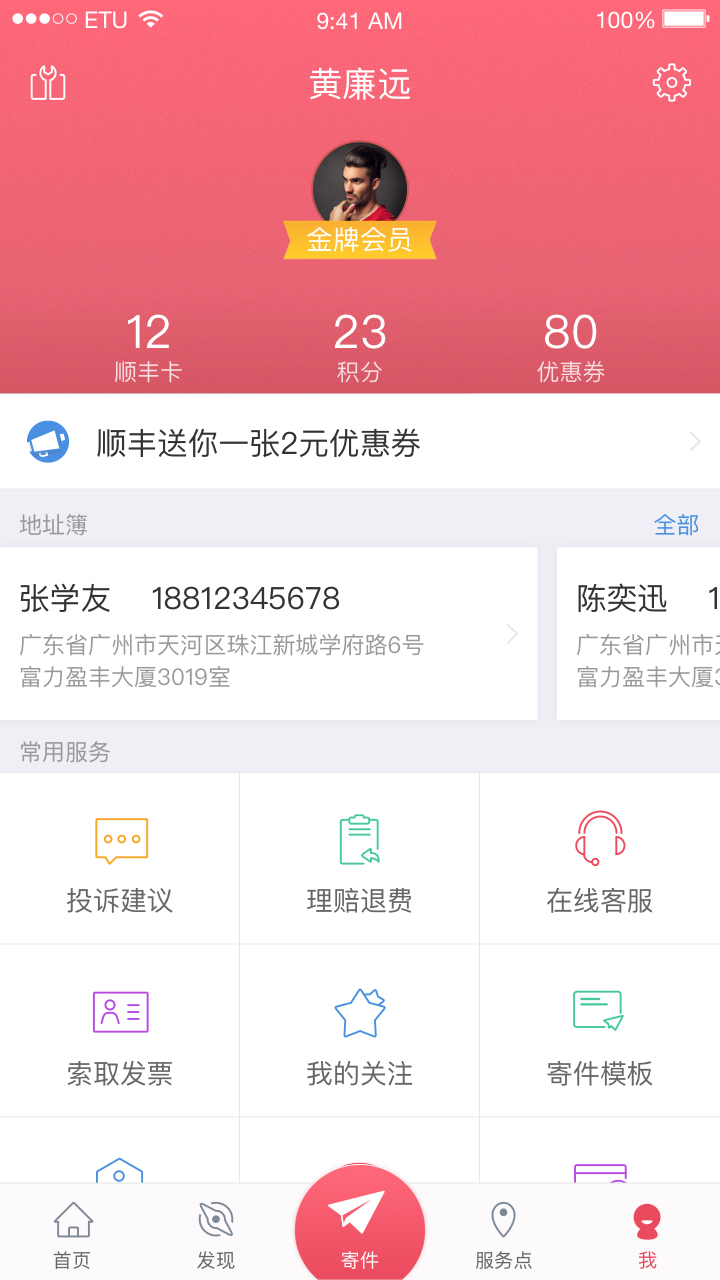Switch to the 首页 home tab

72,1235
